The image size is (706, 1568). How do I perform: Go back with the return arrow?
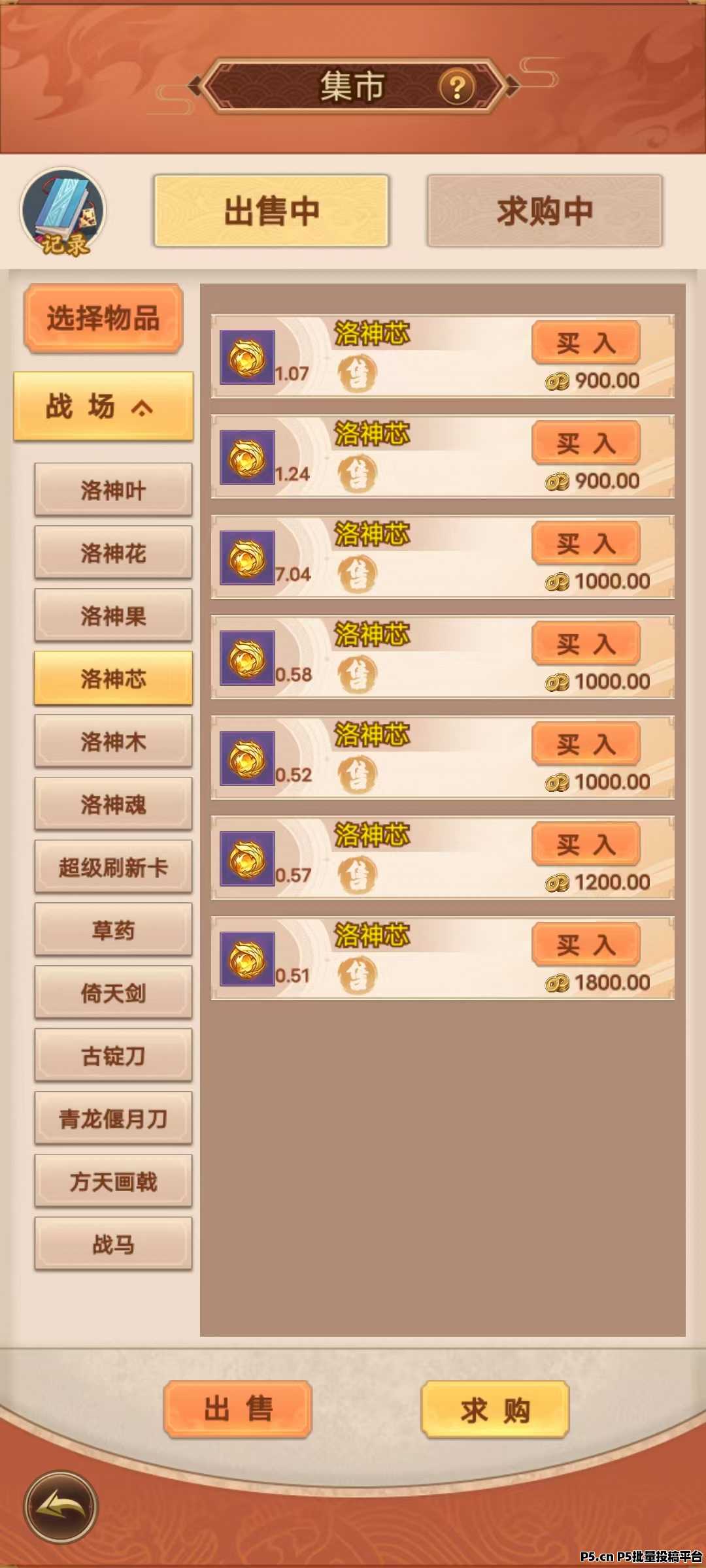click(x=61, y=1507)
